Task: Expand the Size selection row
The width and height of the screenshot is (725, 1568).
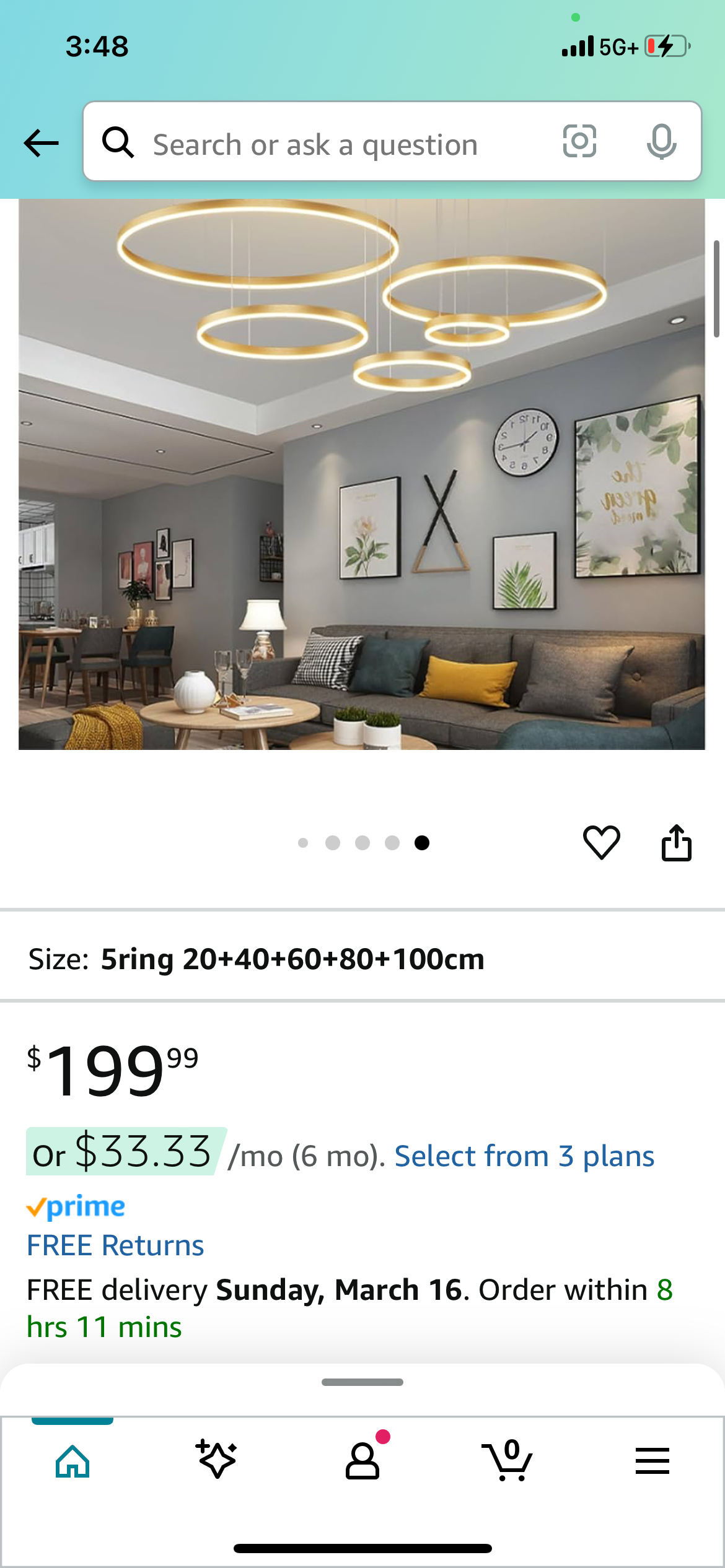Action: pyautogui.click(x=362, y=959)
